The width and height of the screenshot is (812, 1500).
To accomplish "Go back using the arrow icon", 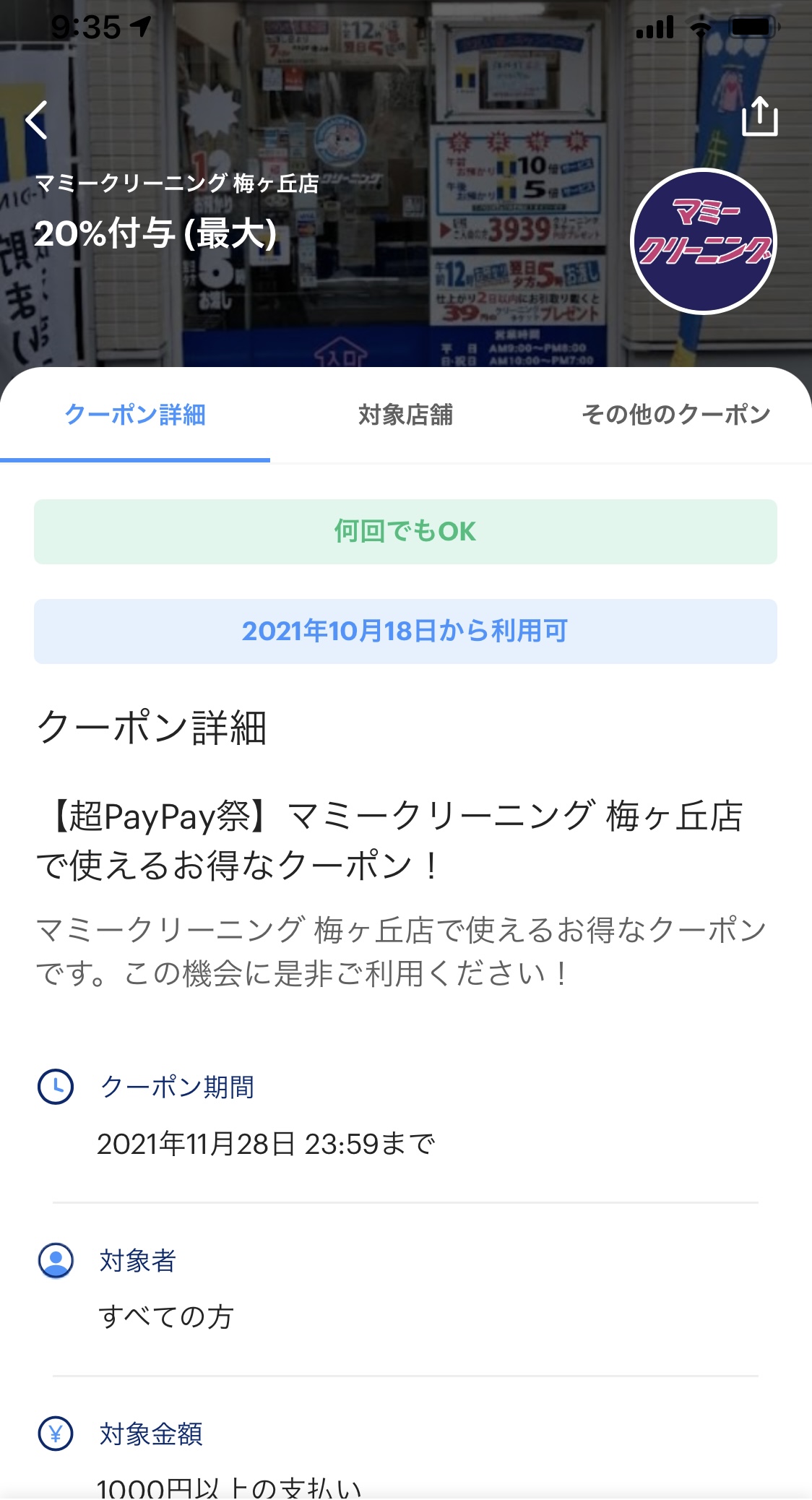I will coord(36,119).
